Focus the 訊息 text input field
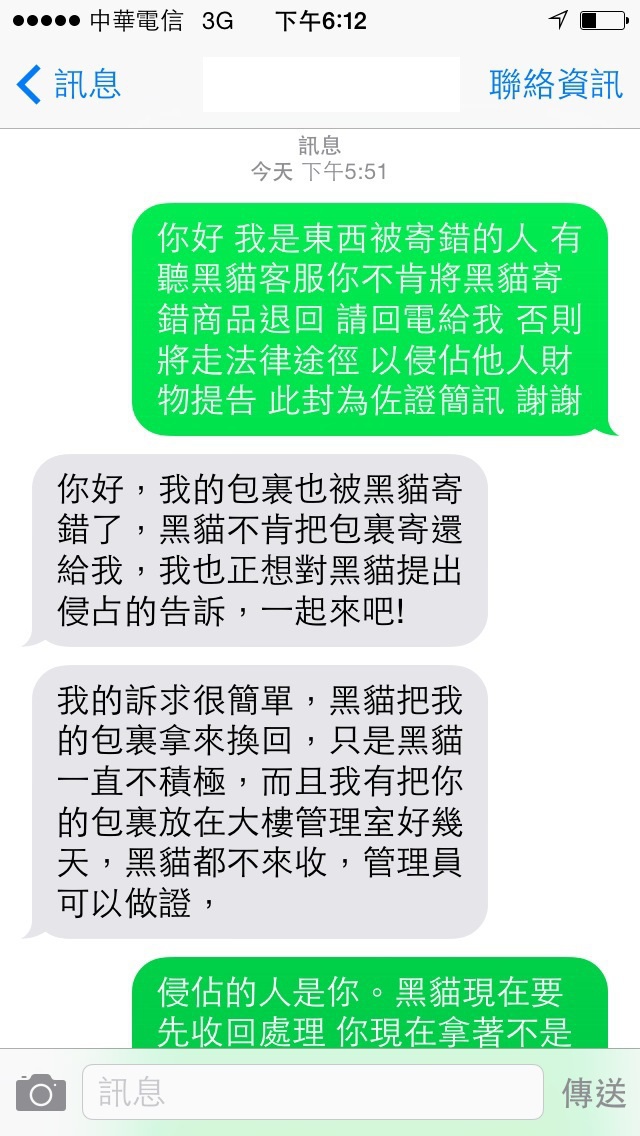This screenshot has height=1136, width=640. [x=312, y=1092]
